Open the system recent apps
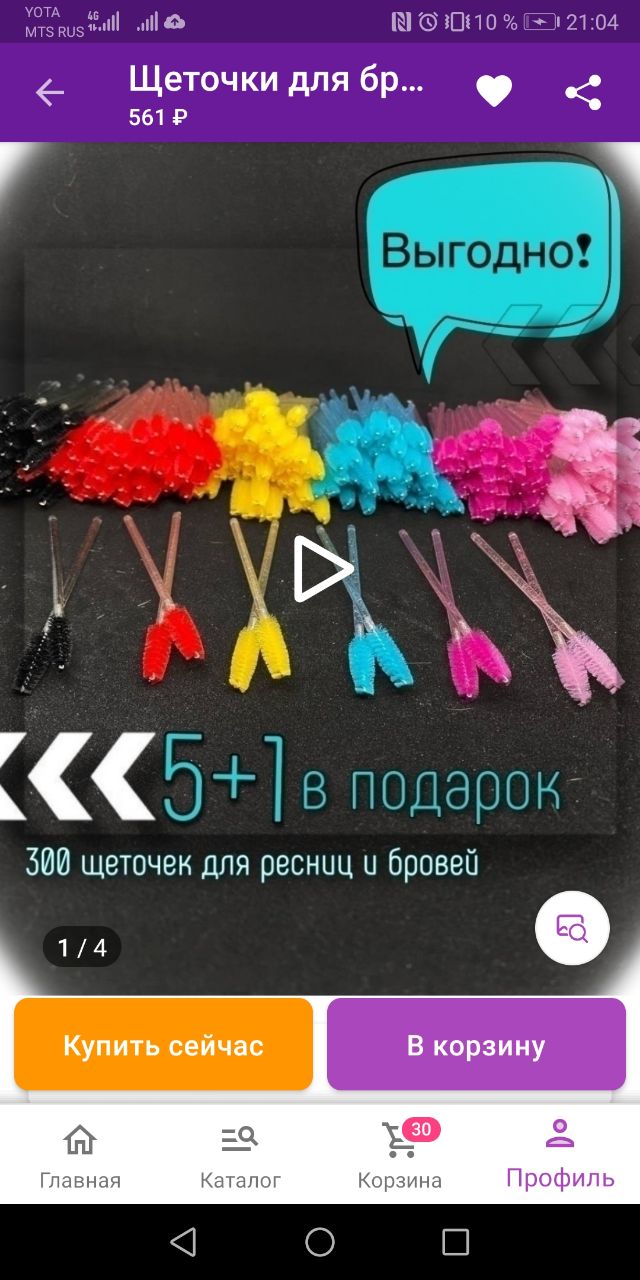This screenshot has width=640, height=1280. point(455,1242)
